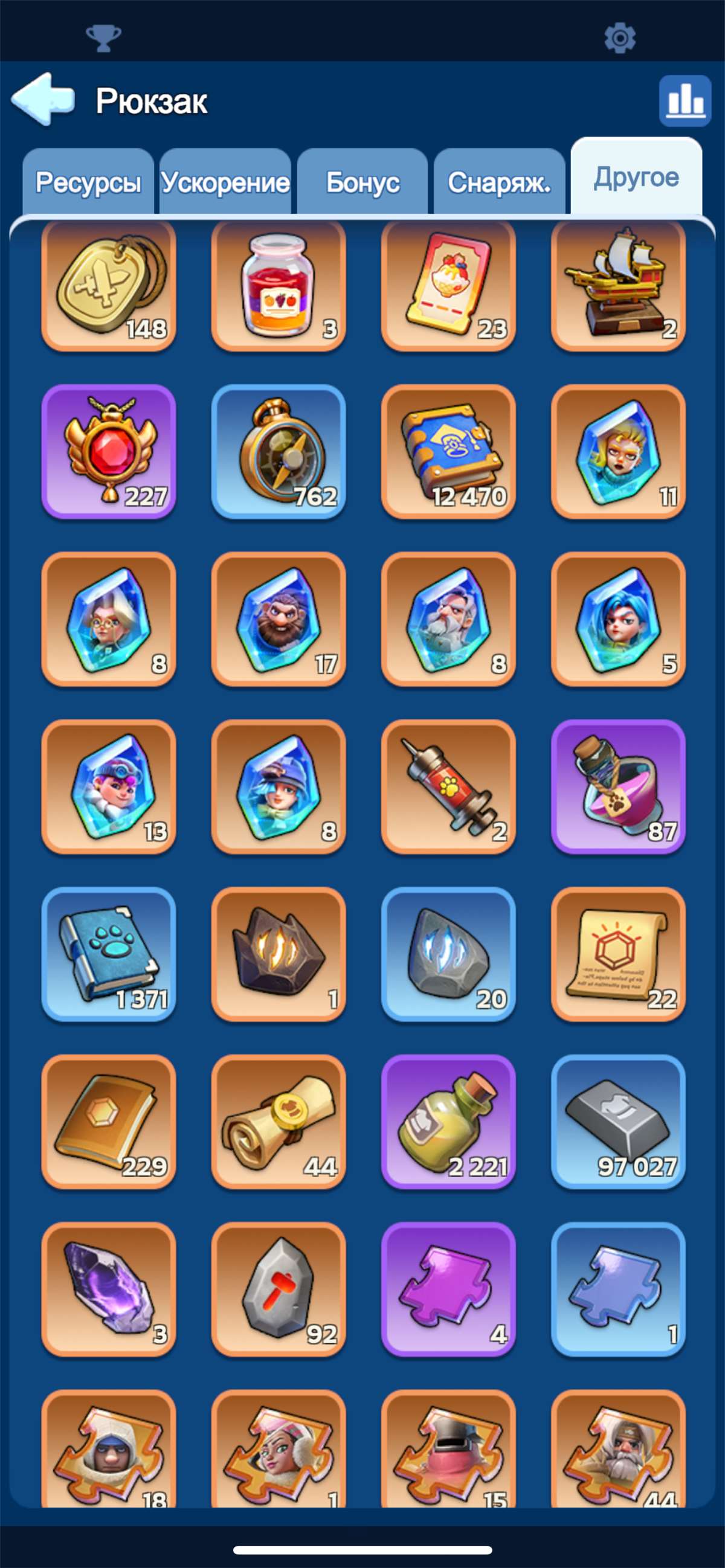Open the bar chart statistics button

[x=685, y=101]
